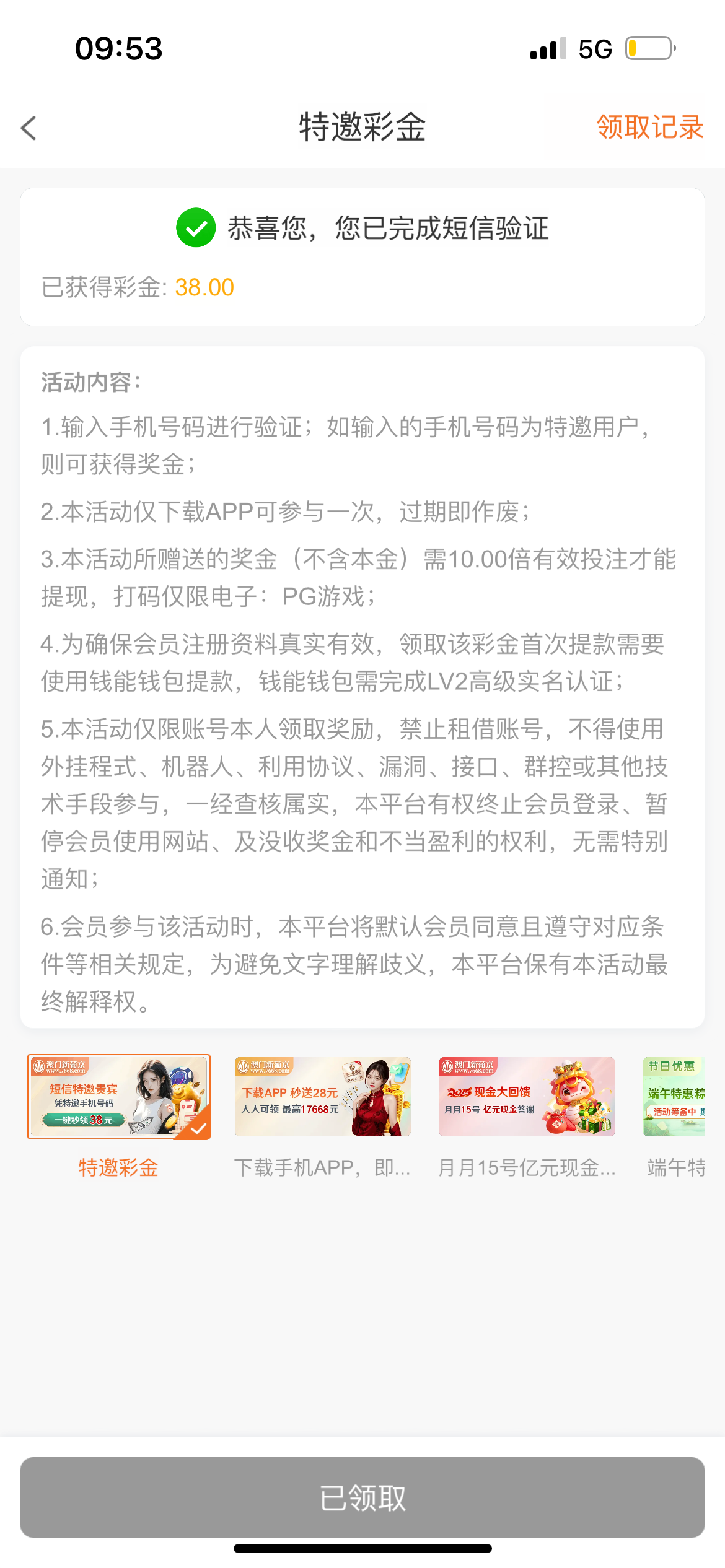725x1568 pixels.
Task: Go back using the top-left arrow
Action: tap(29, 128)
